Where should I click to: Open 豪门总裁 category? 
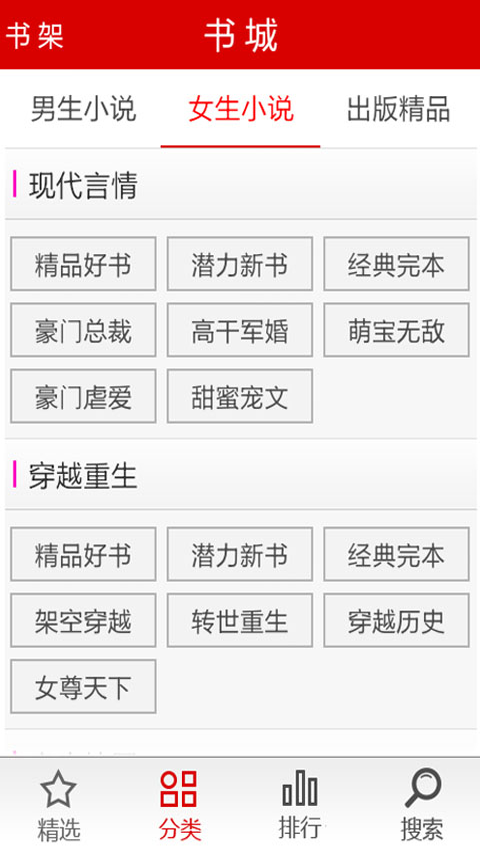[x=83, y=330]
